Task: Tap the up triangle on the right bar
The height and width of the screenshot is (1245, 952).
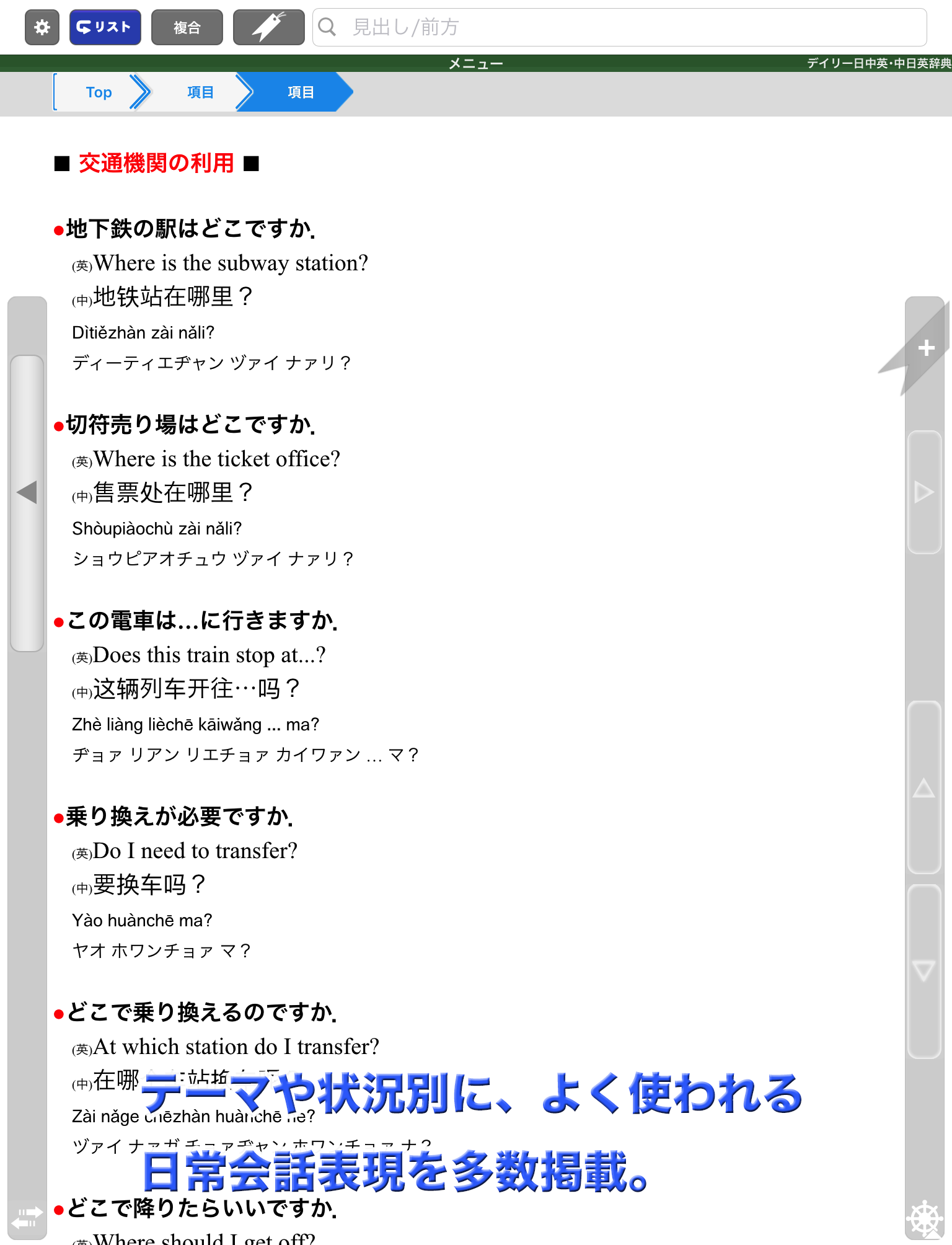Action: point(923,788)
